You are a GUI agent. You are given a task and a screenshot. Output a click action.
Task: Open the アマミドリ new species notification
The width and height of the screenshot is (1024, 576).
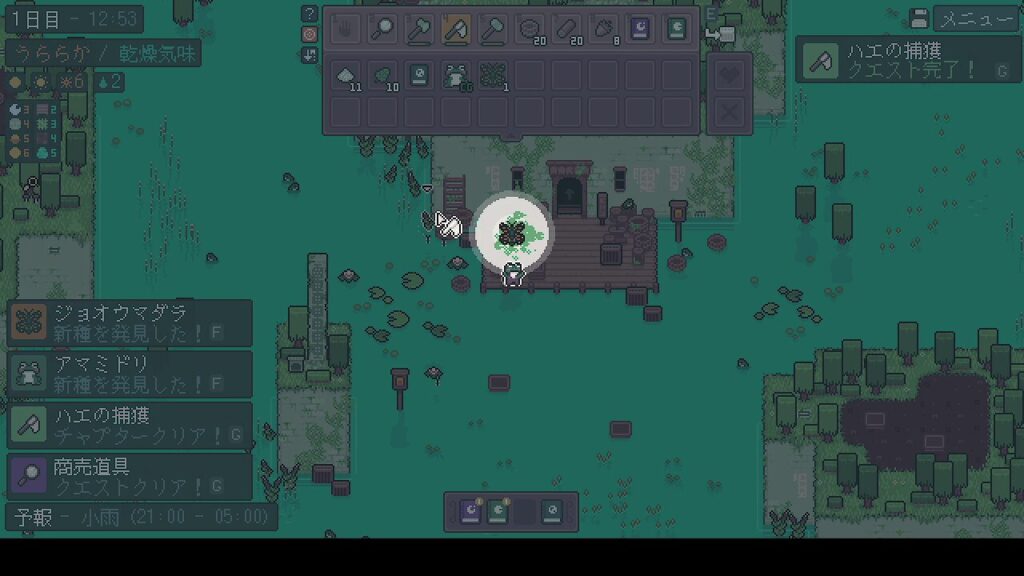point(130,374)
